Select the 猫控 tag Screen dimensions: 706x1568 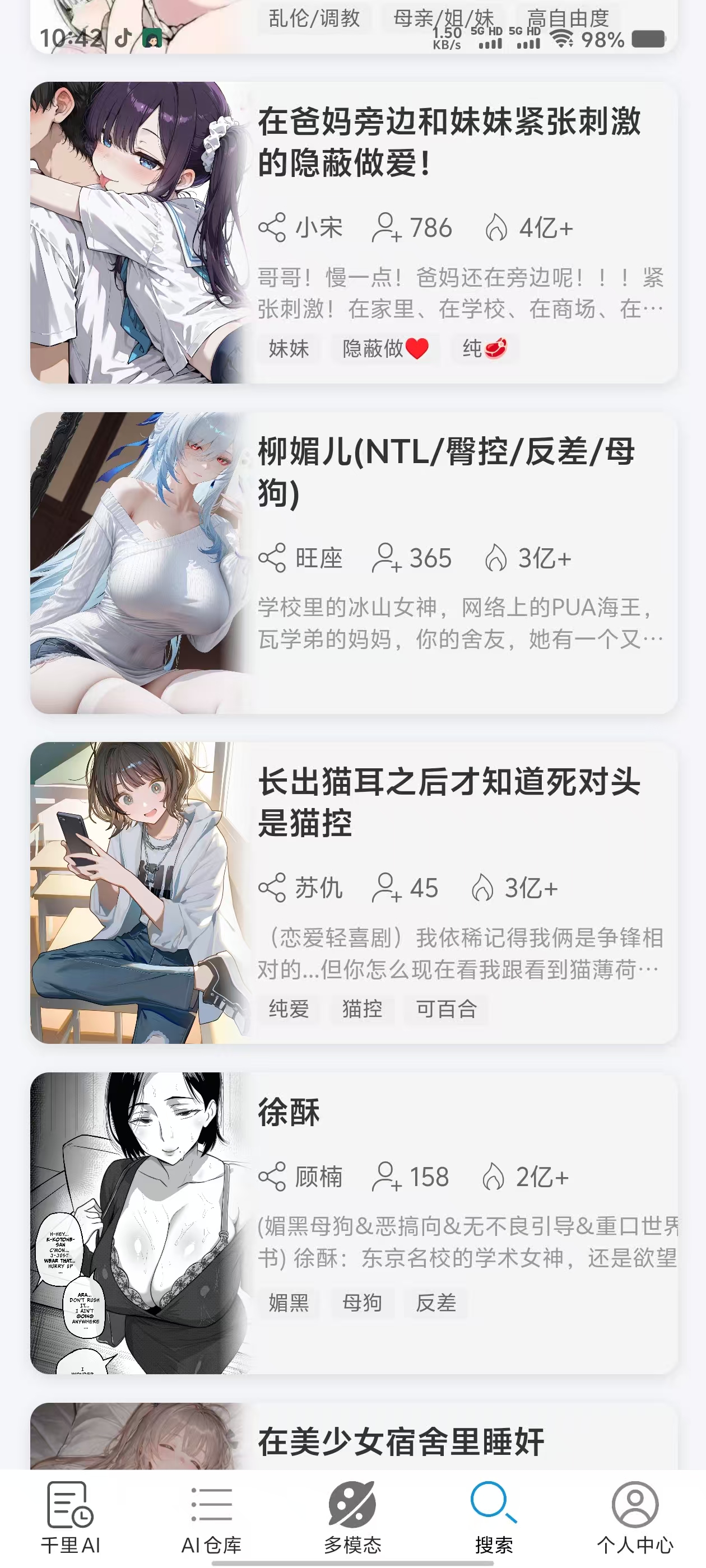pos(362,1010)
